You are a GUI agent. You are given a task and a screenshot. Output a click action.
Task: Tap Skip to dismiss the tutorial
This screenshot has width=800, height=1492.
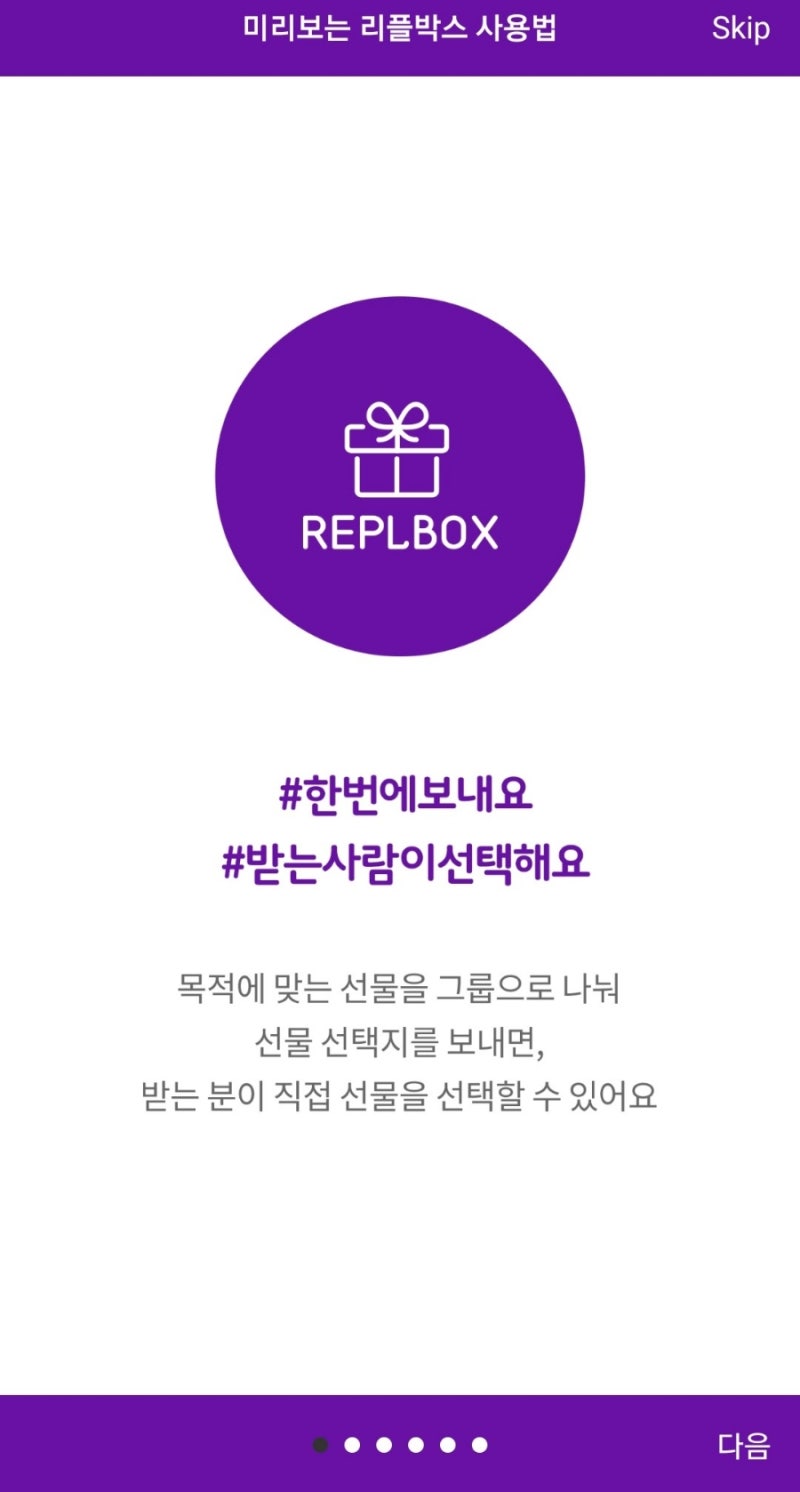(741, 30)
